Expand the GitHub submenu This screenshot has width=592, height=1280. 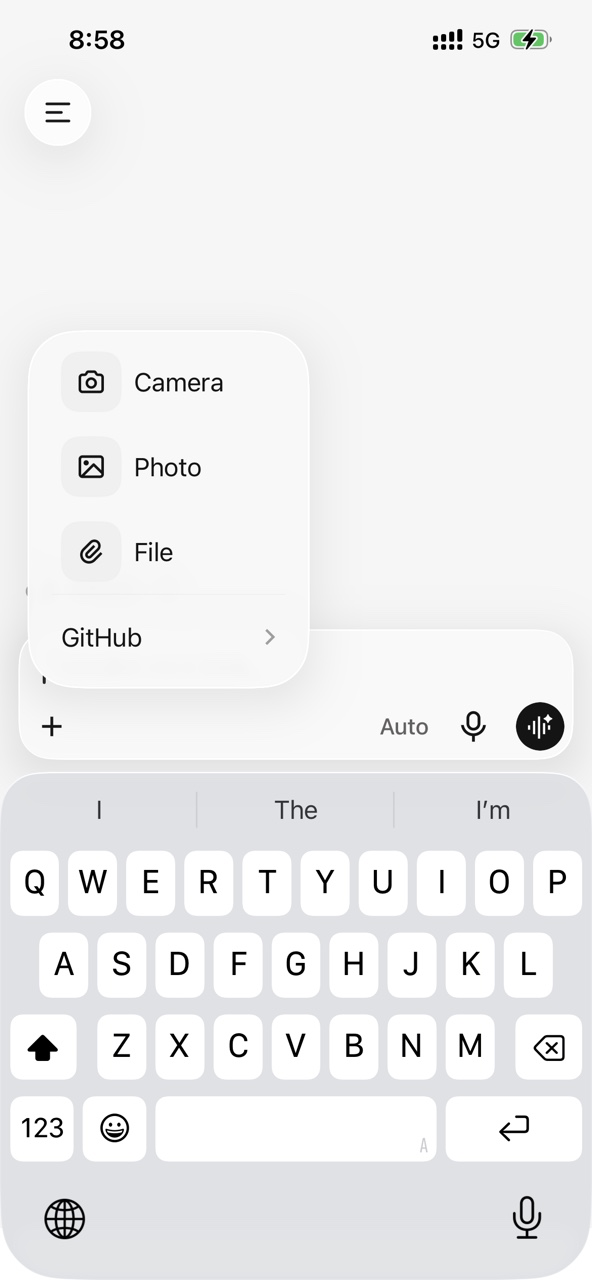coord(168,637)
